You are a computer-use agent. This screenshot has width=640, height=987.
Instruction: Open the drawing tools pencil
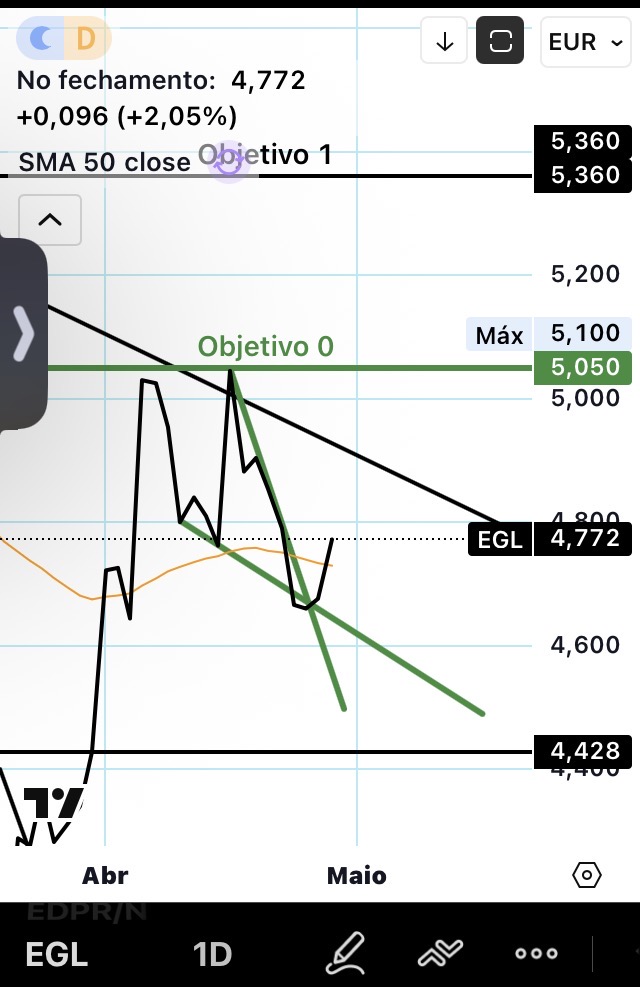tap(346, 954)
